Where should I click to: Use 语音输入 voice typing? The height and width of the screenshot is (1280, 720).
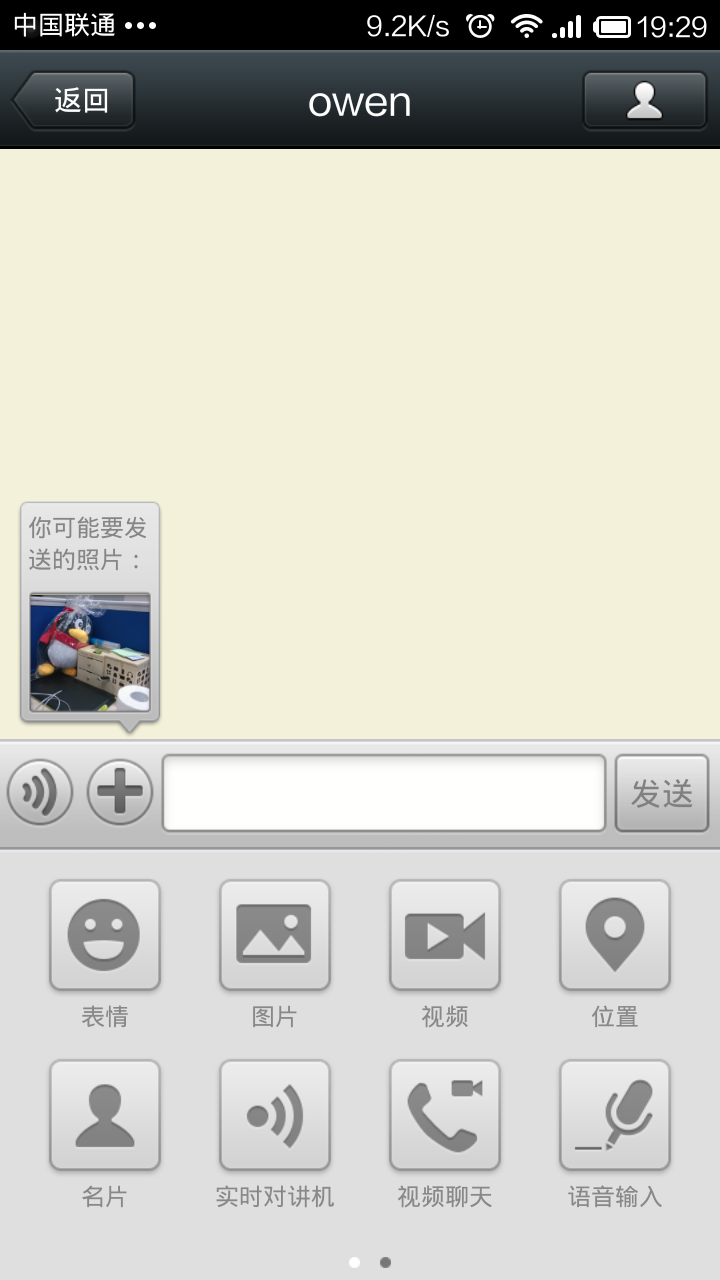coord(615,1115)
